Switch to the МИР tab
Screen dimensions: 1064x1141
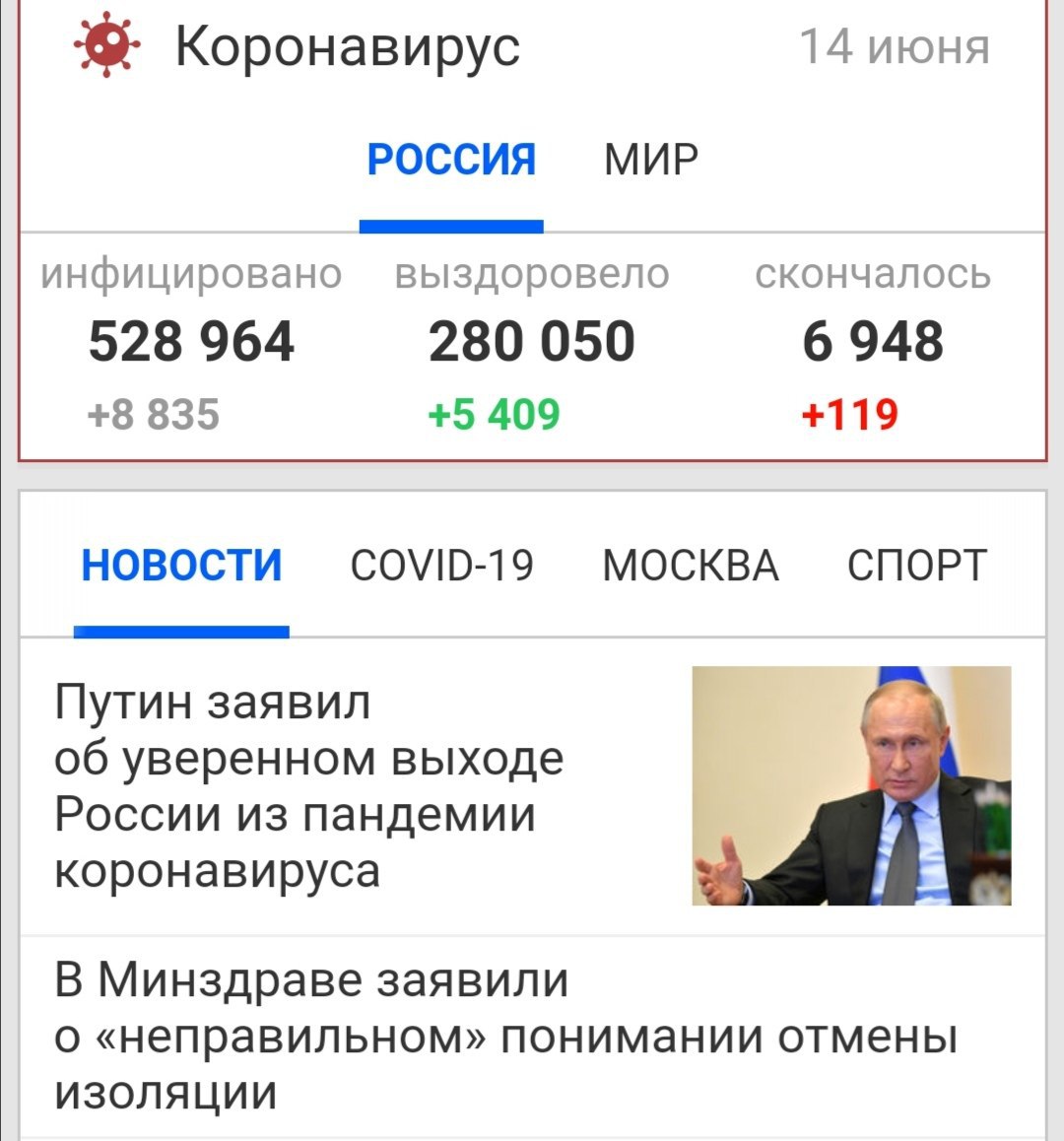(x=650, y=160)
